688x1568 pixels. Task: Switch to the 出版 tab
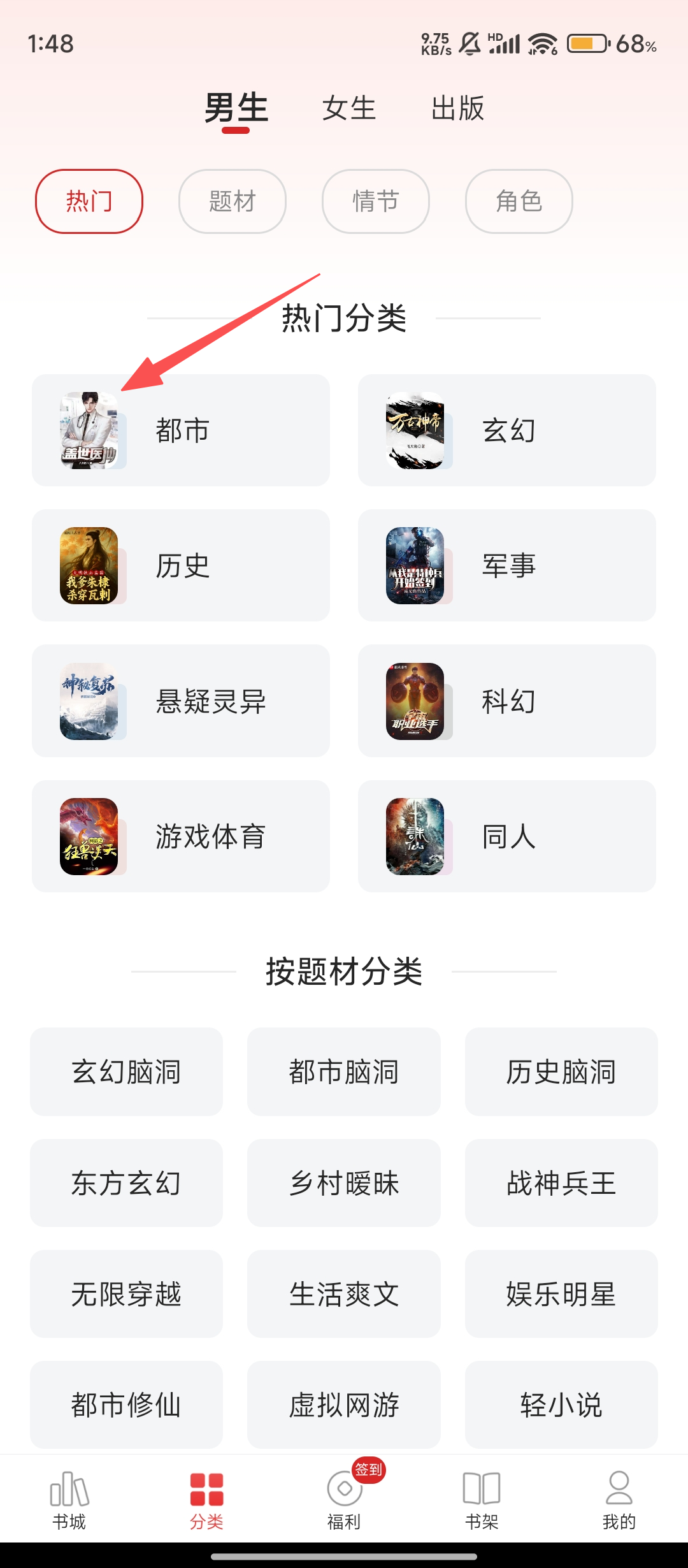click(457, 108)
